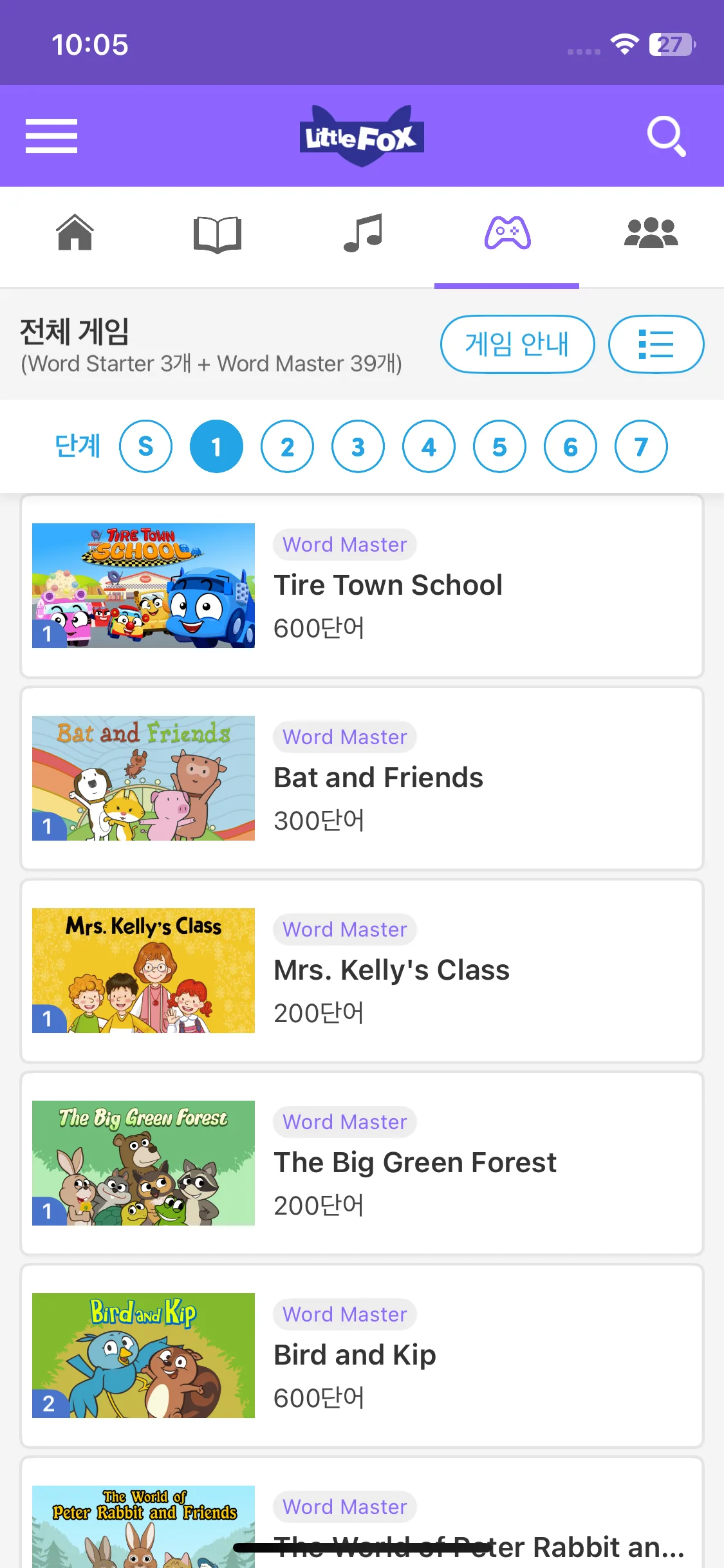
Task: Select level 6
Action: 570,446
